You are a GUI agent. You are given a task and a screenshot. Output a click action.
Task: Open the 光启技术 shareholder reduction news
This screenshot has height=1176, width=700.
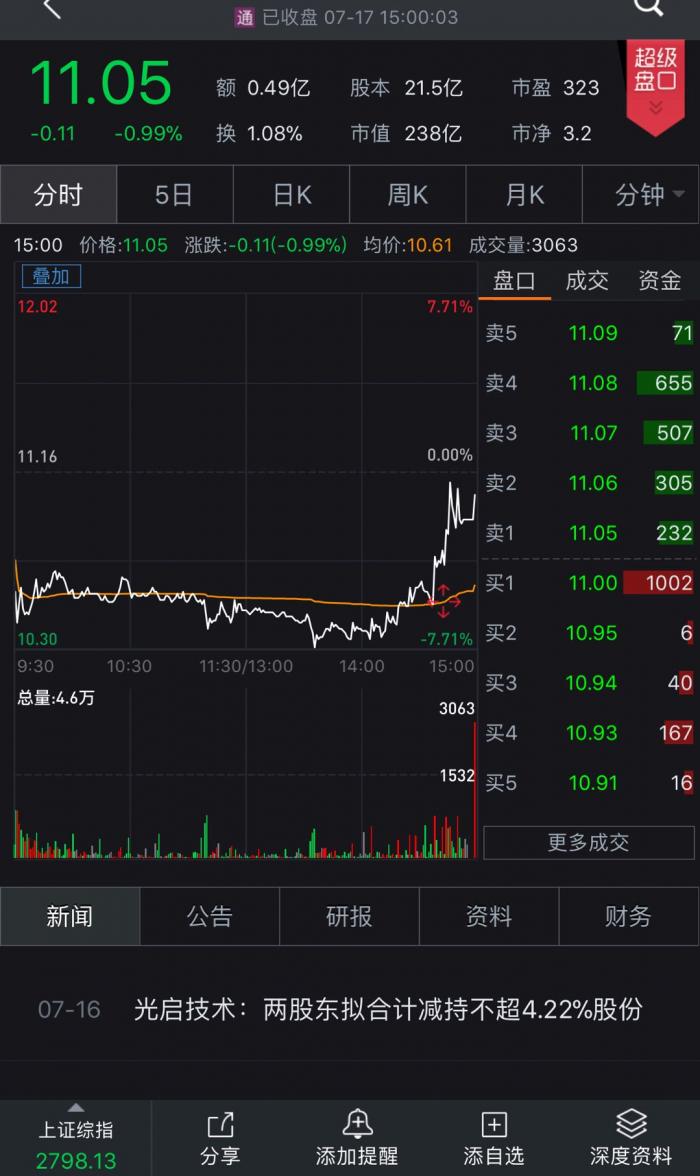[x=387, y=1009]
